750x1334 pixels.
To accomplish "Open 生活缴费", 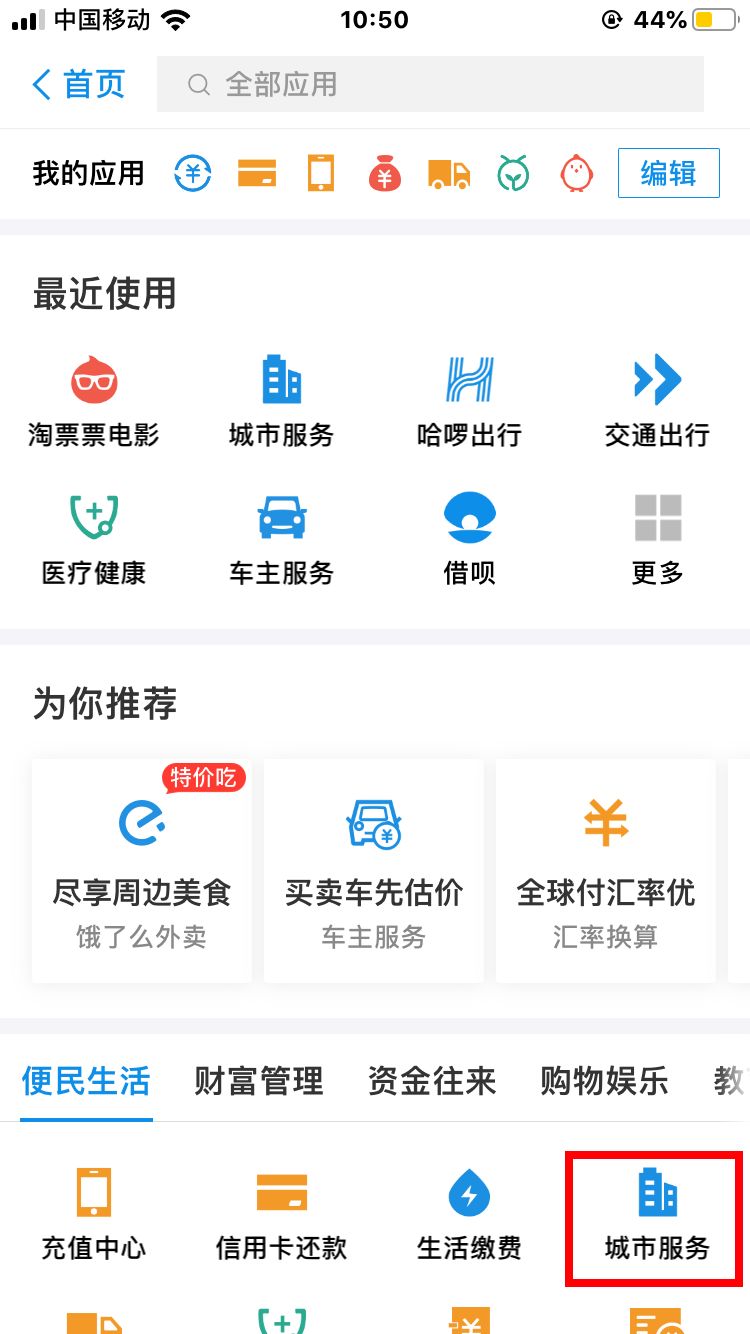I will 469,1214.
